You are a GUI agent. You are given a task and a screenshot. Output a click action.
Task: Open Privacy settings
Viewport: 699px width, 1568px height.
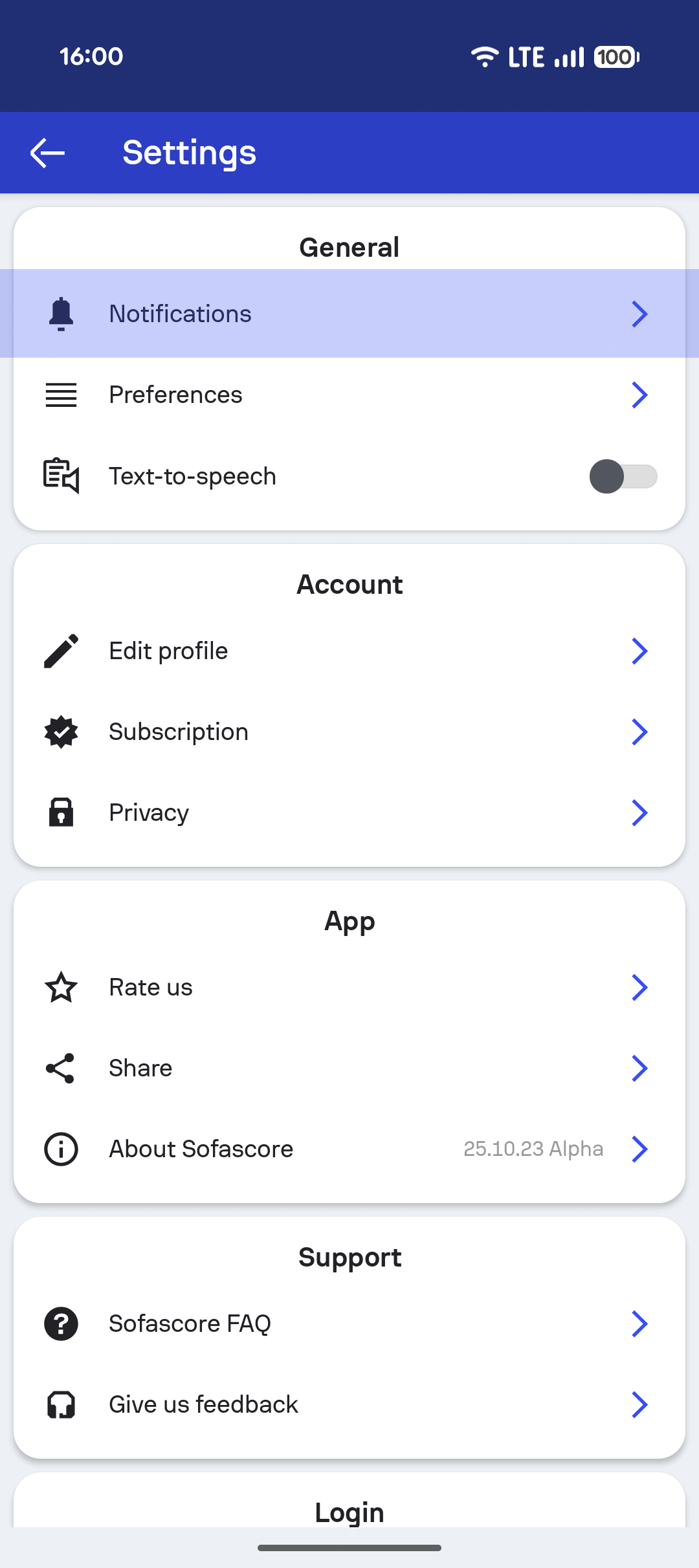349,812
